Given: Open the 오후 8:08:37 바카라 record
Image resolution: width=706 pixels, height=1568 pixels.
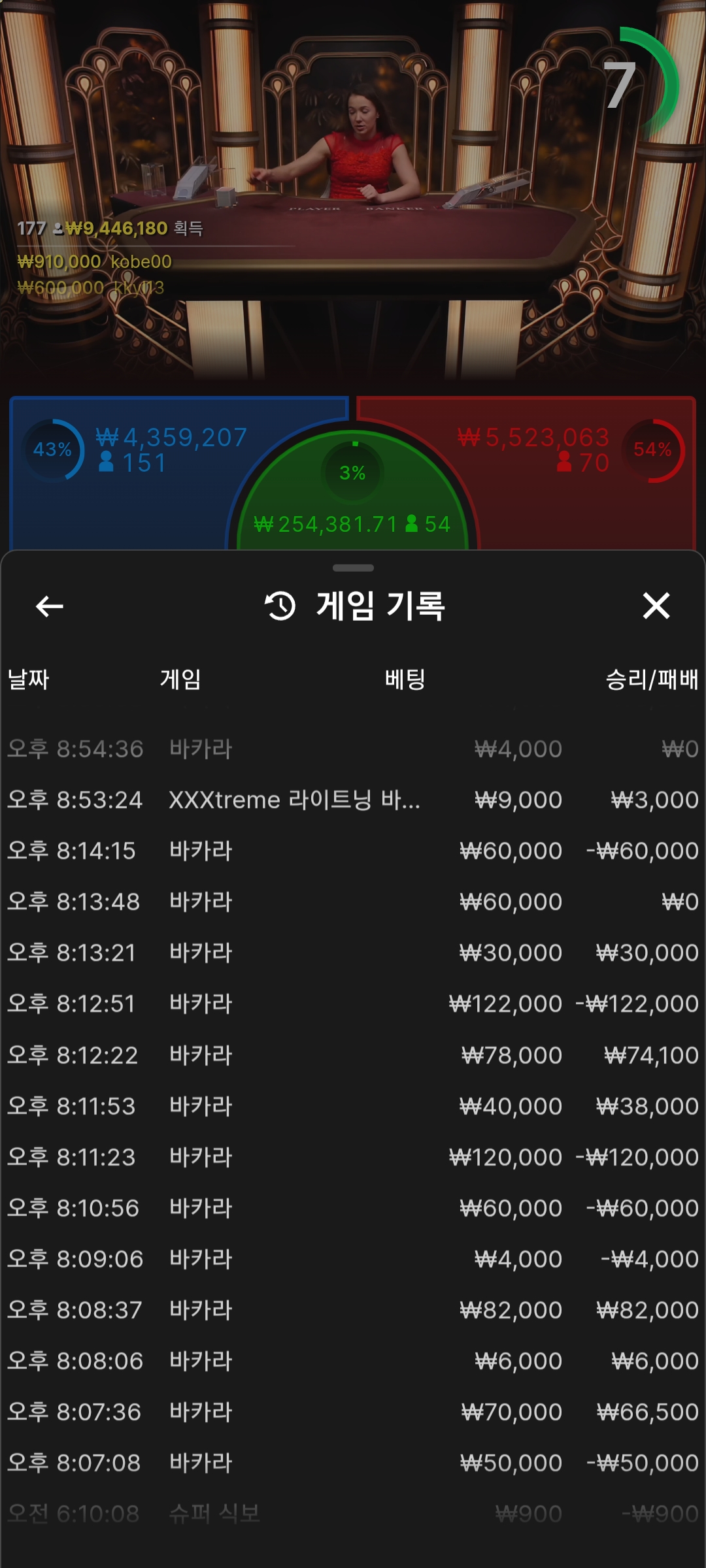Looking at the screenshot, I should [x=353, y=1310].
